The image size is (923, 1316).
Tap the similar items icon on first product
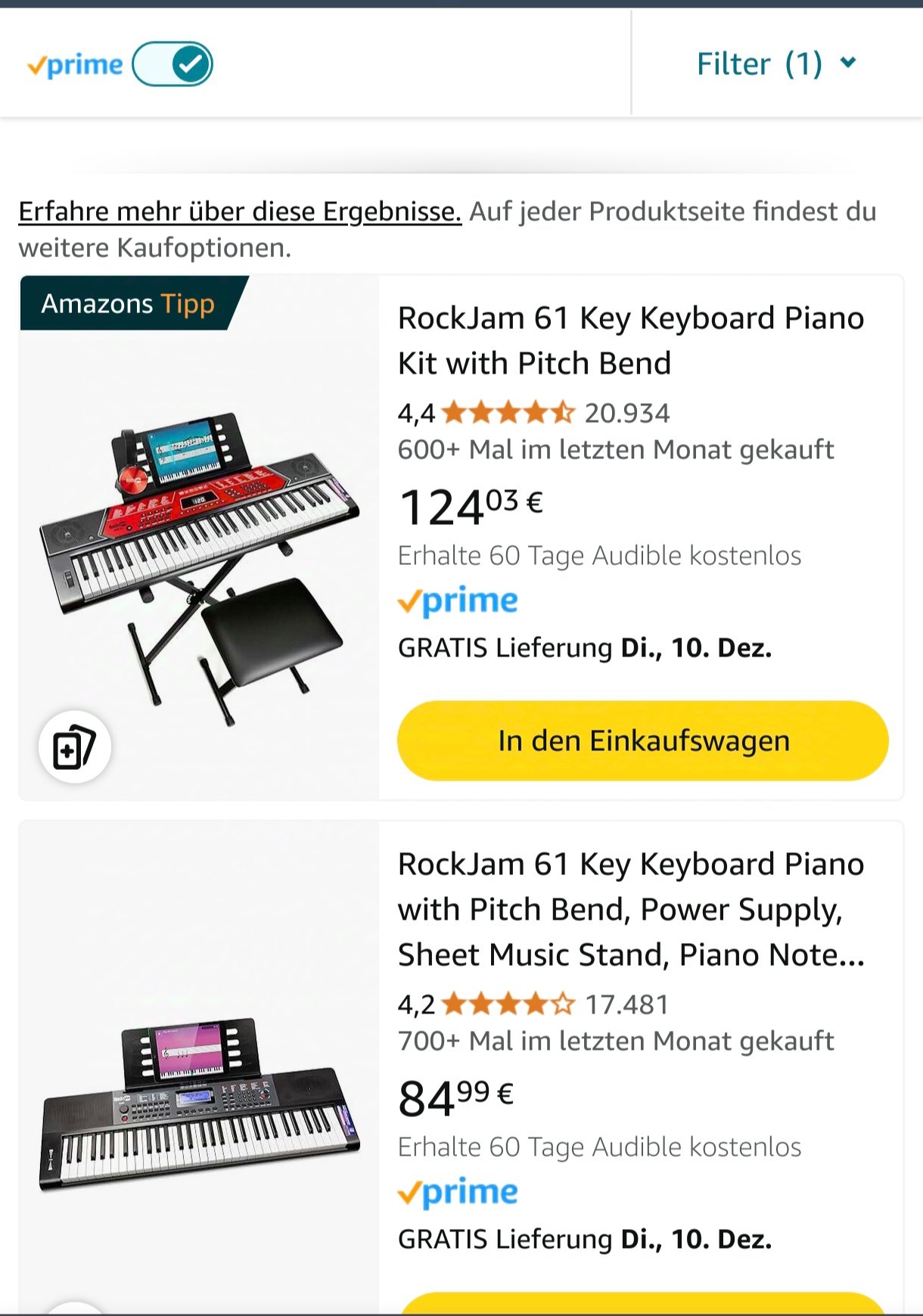(x=75, y=746)
